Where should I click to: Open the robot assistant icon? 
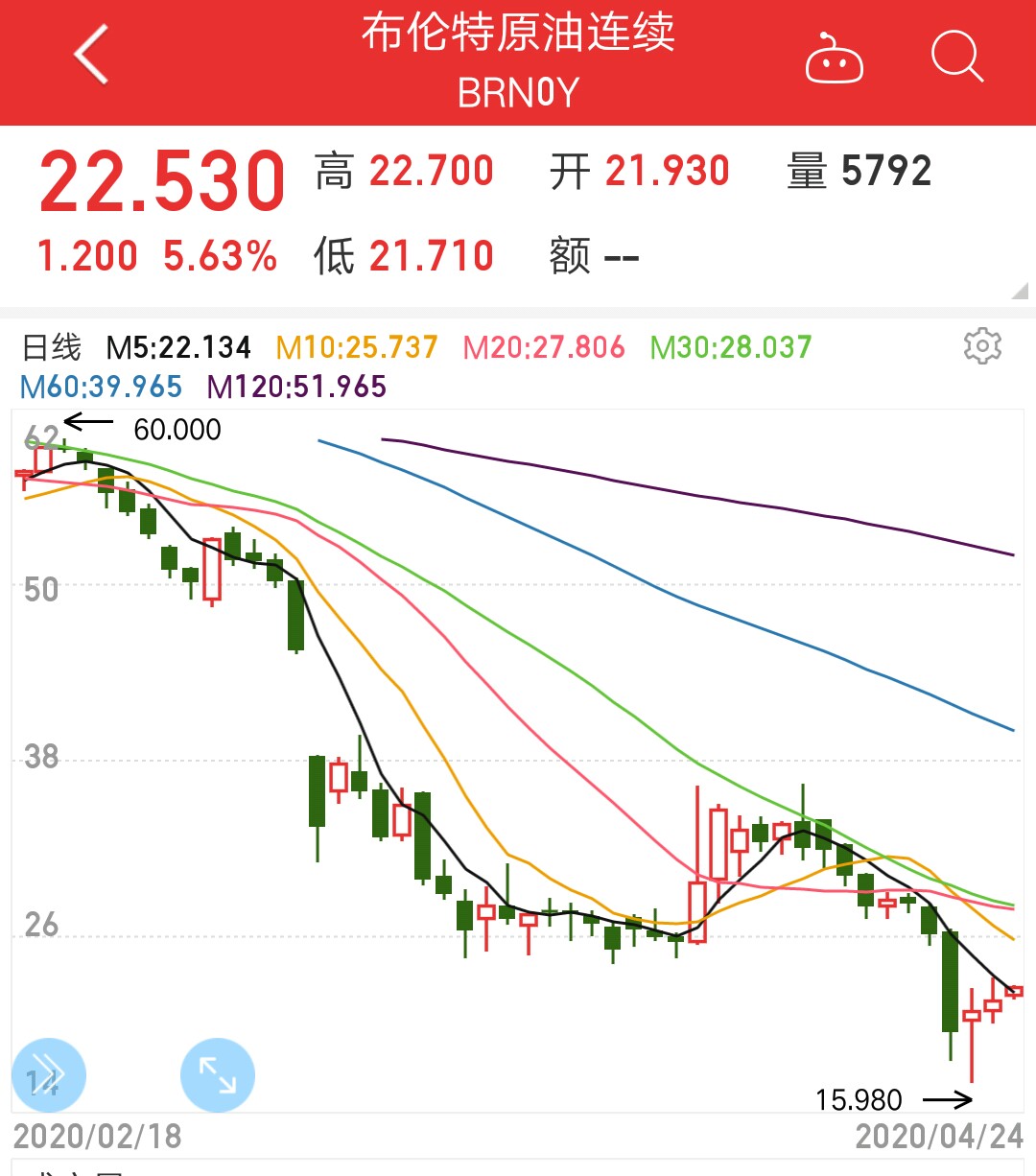pos(834,59)
